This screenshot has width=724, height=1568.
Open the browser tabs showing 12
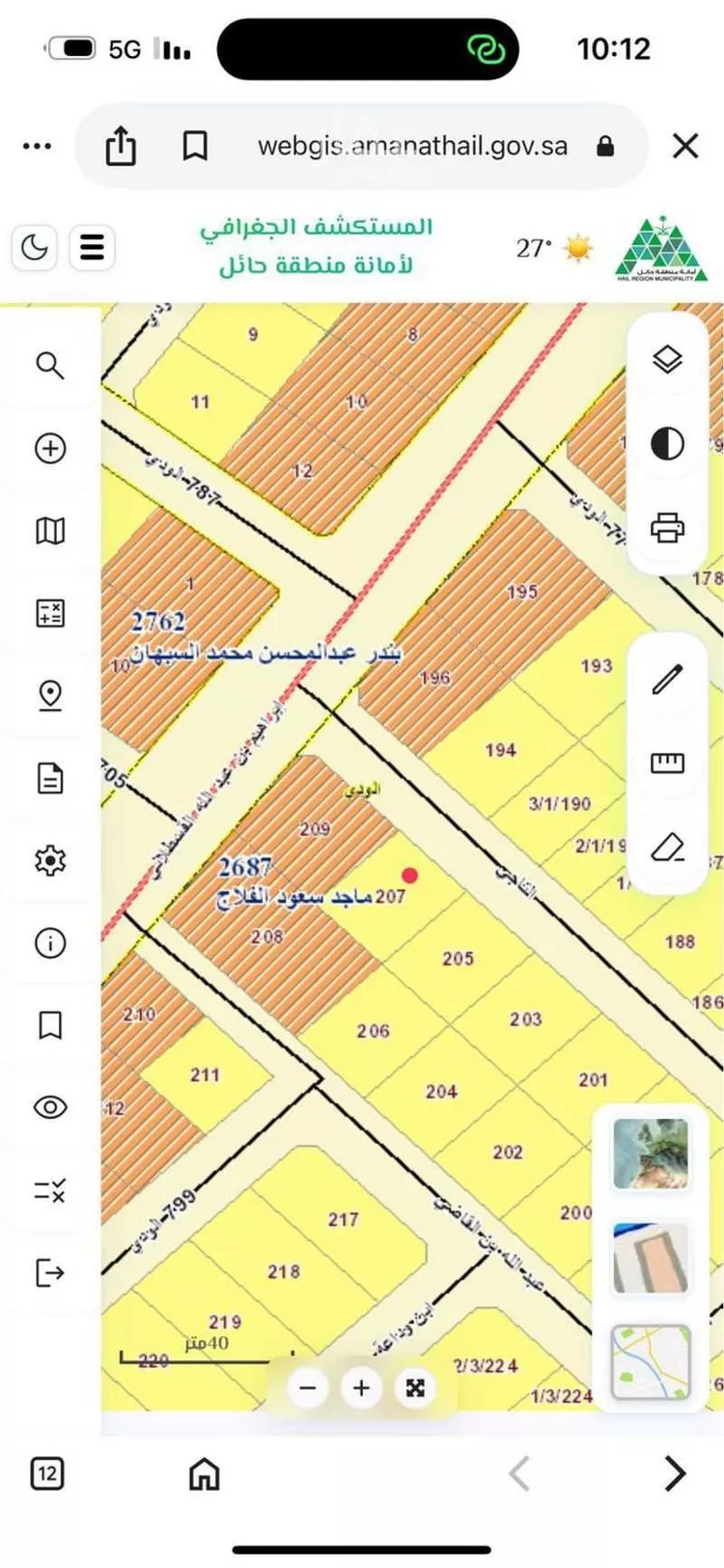coord(46,1474)
